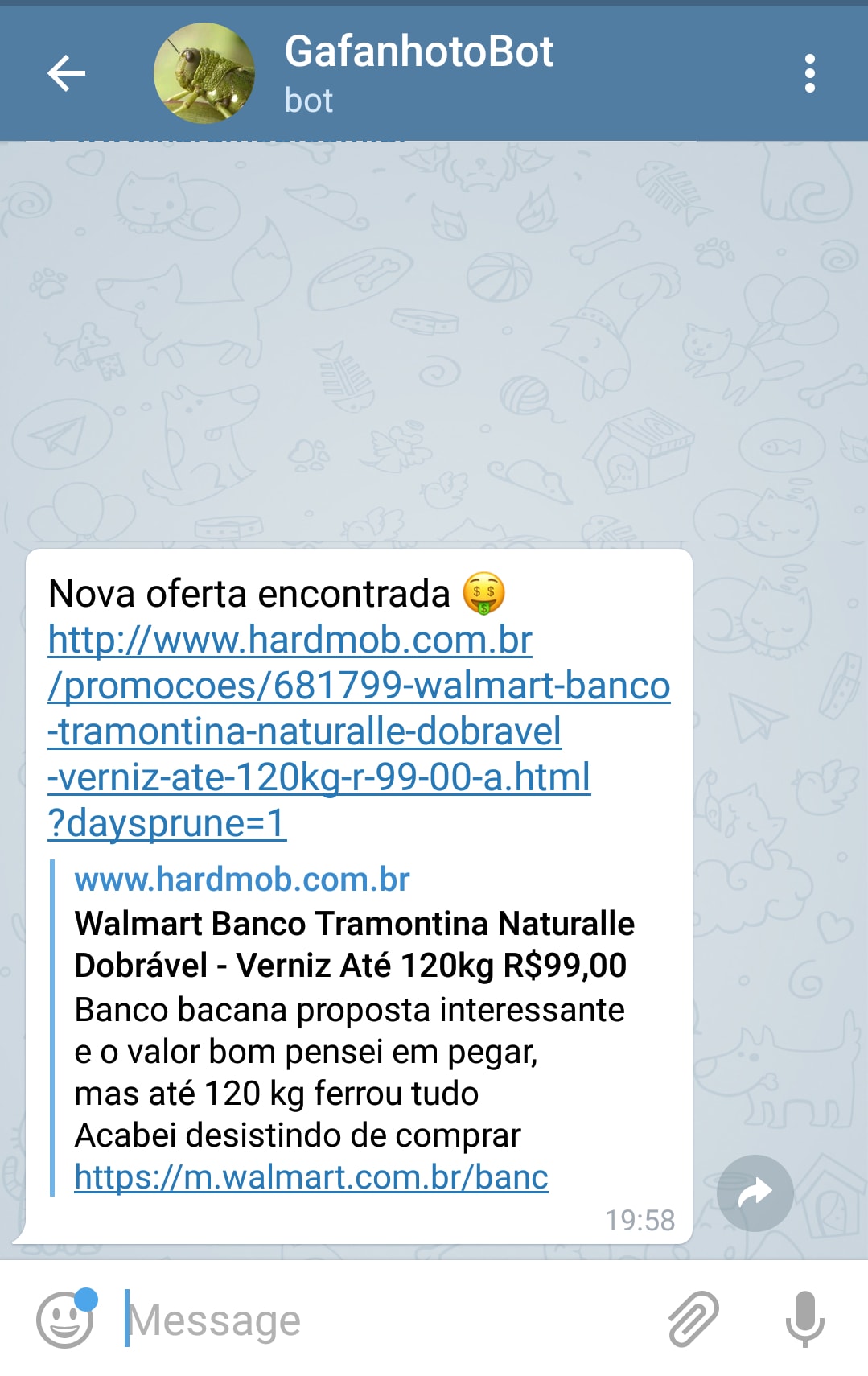Forward the message with share arrow
868x1376 pixels.
[755, 1193]
